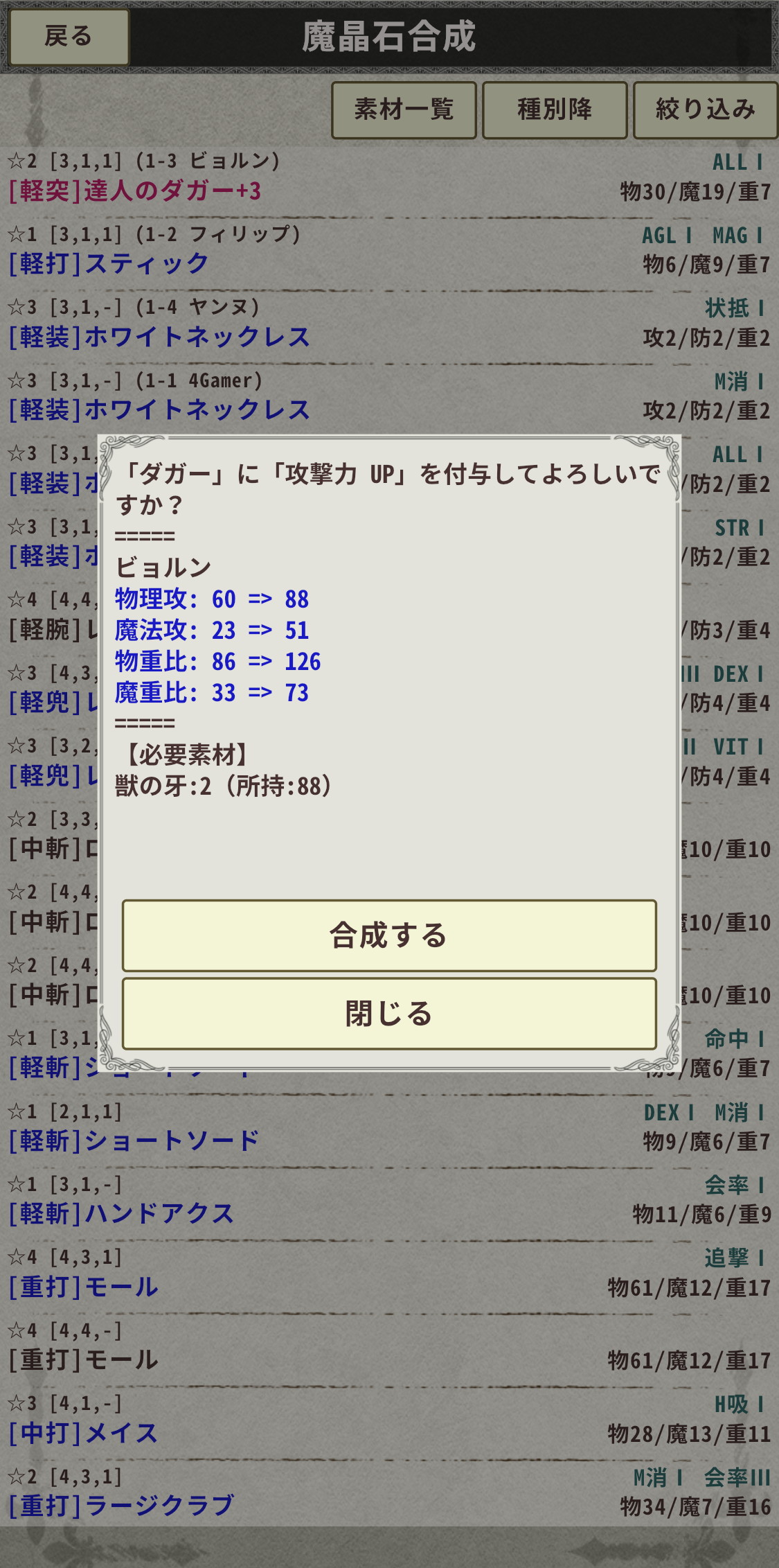Image resolution: width=779 pixels, height=1568 pixels.
Task: Select the ラージクラブ item row
Action: (x=389, y=1493)
